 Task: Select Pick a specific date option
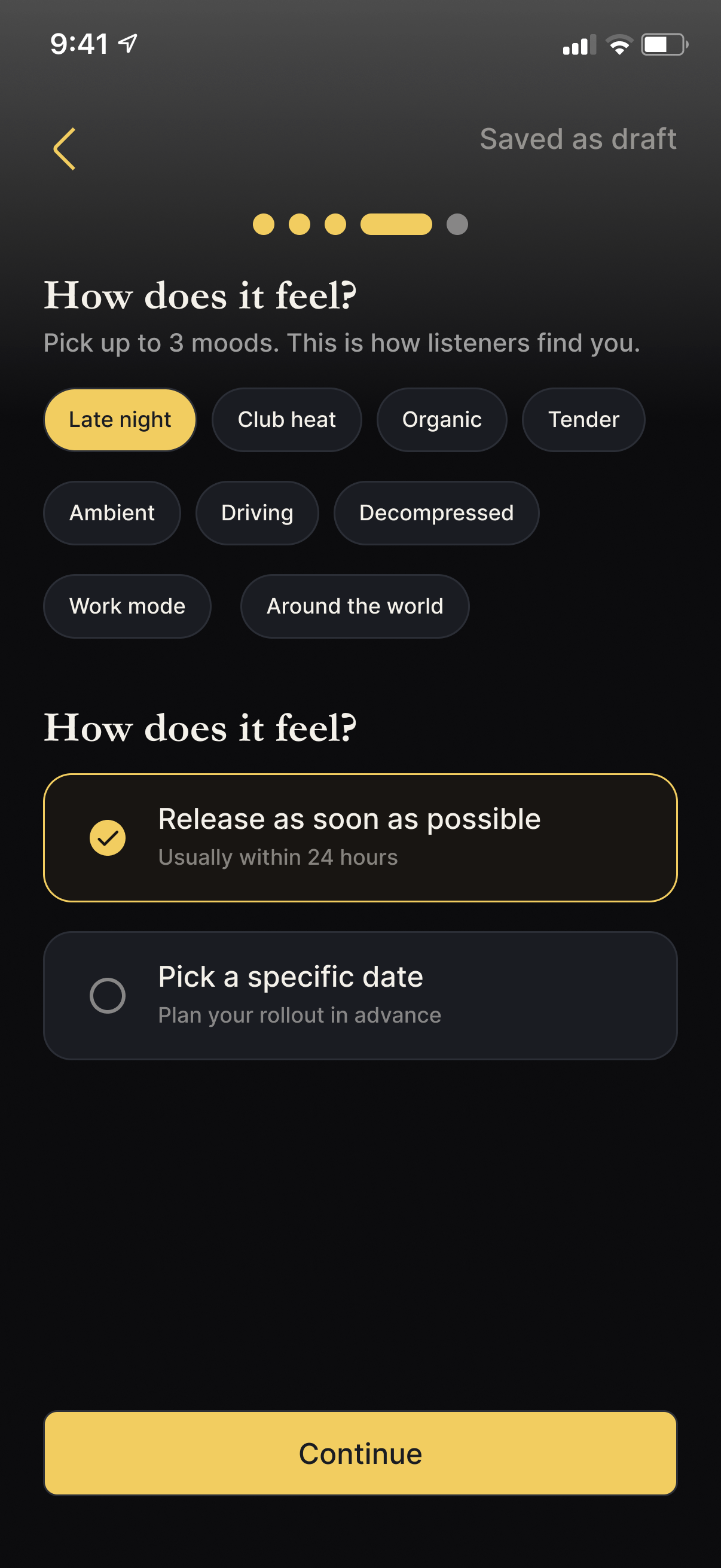[360, 995]
